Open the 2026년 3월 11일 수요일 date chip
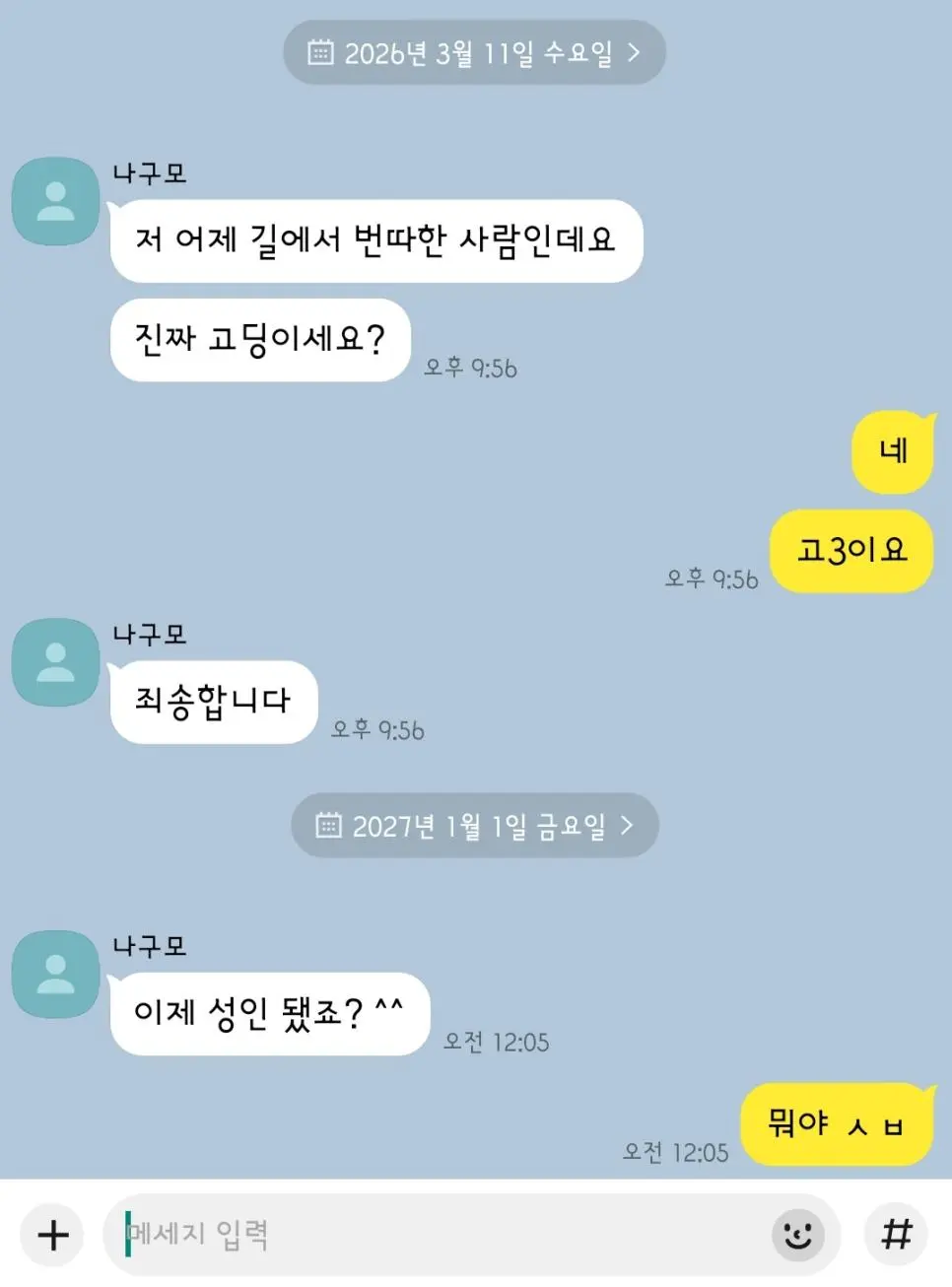 (474, 52)
